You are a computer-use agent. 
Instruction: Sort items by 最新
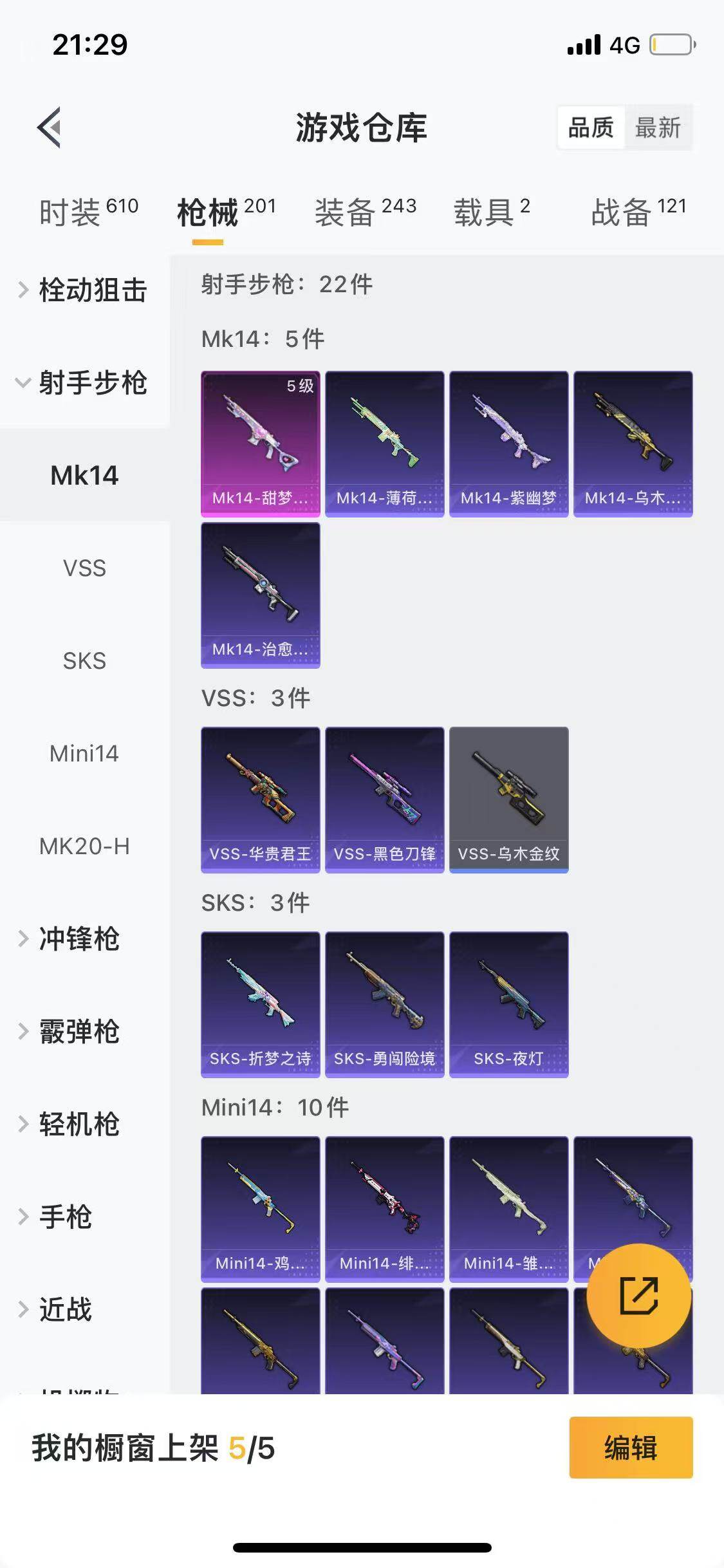[x=657, y=127]
